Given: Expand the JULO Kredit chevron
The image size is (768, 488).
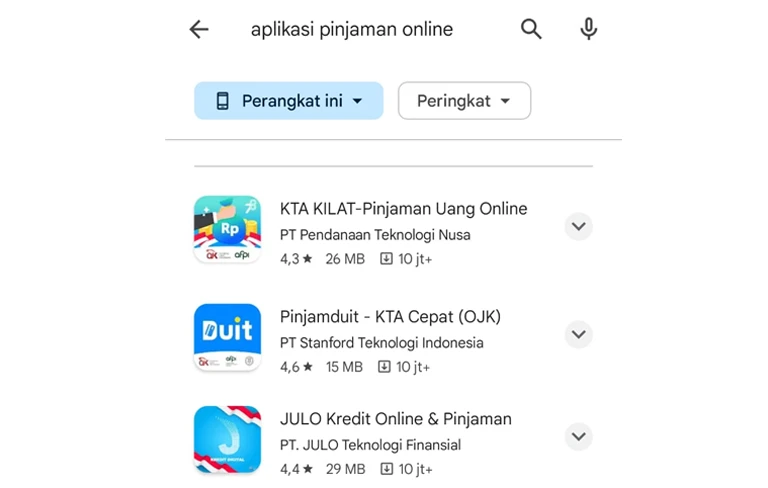Looking at the screenshot, I should pos(578,437).
